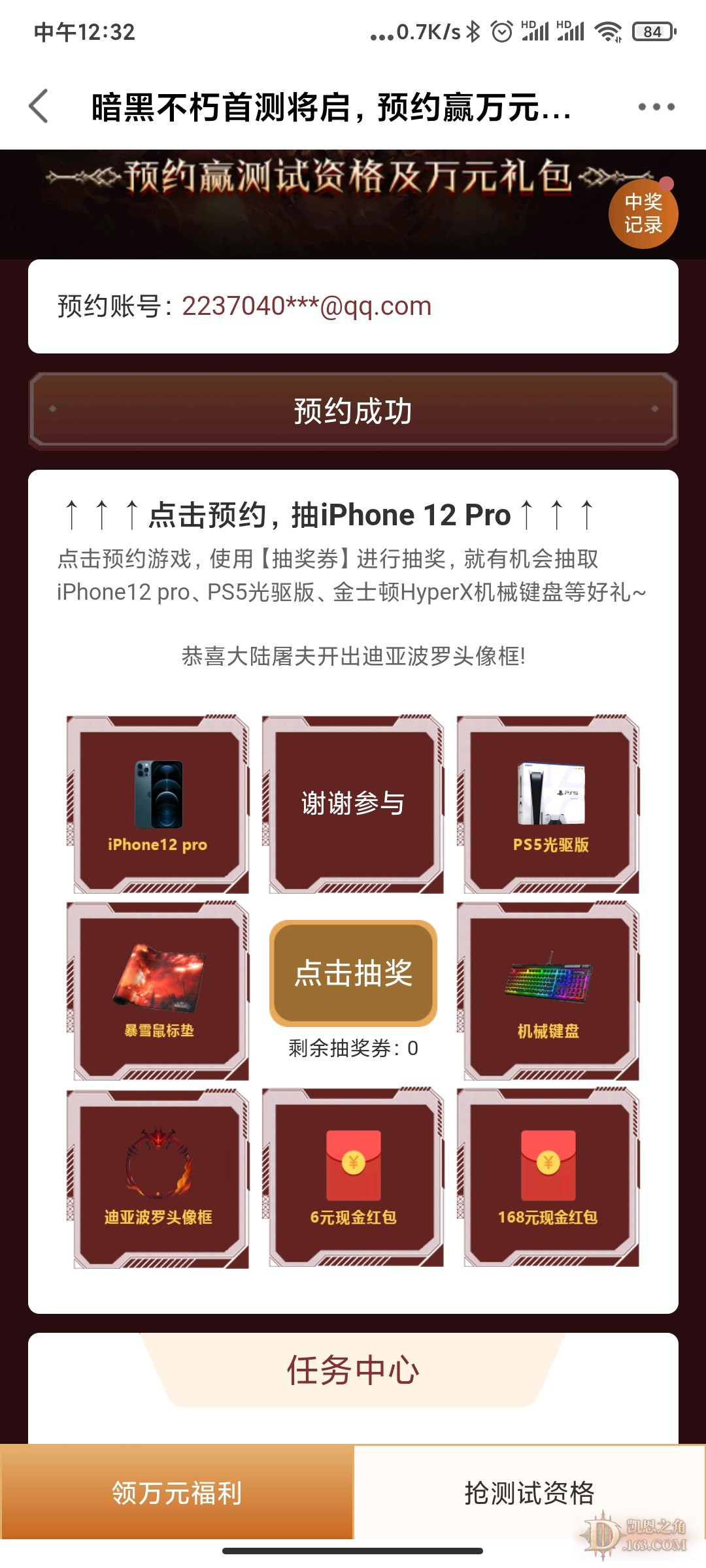The image size is (706, 1568).
Task: Tap 点击抽奖 to draw a prize
Action: pyautogui.click(x=353, y=973)
